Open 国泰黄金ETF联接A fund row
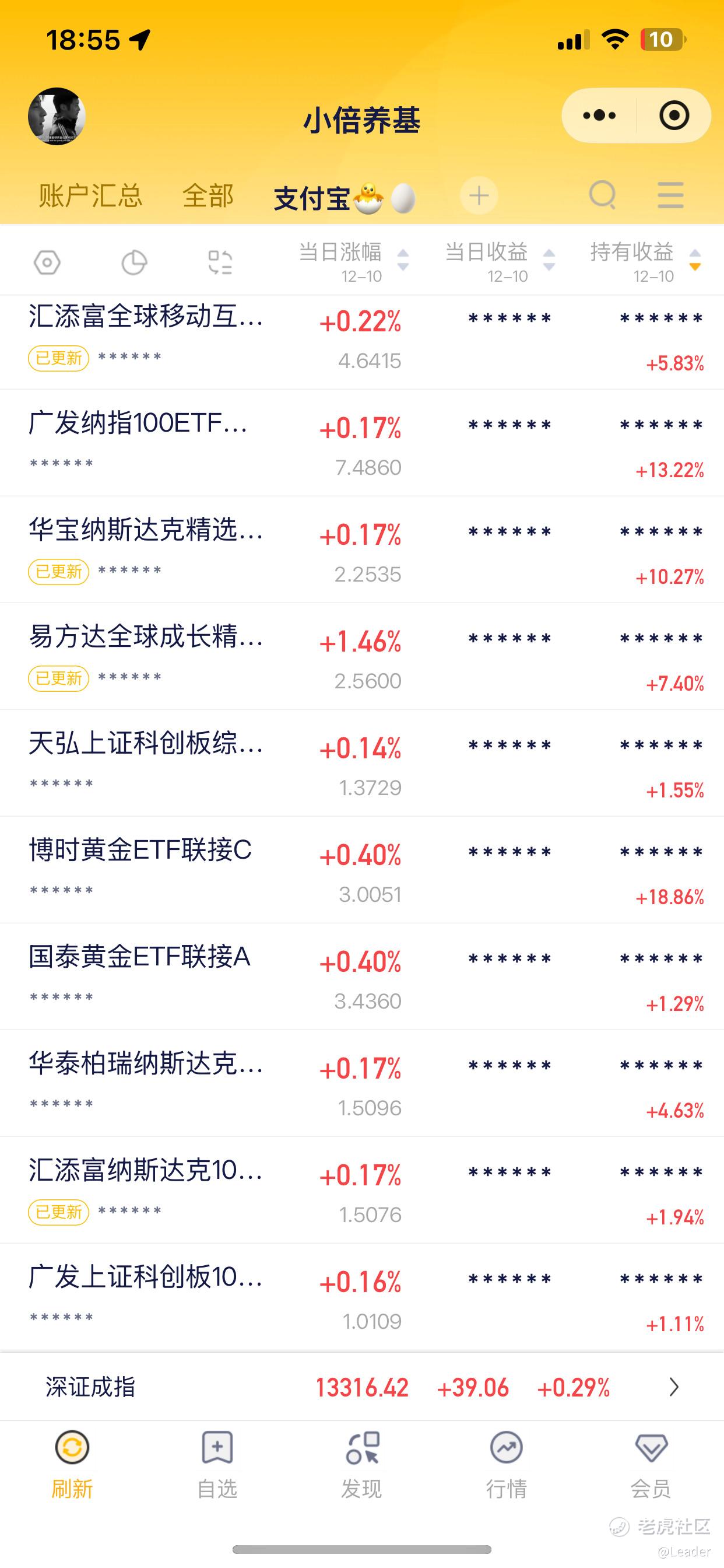The width and height of the screenshot is (724, 1568). (362, 977)
